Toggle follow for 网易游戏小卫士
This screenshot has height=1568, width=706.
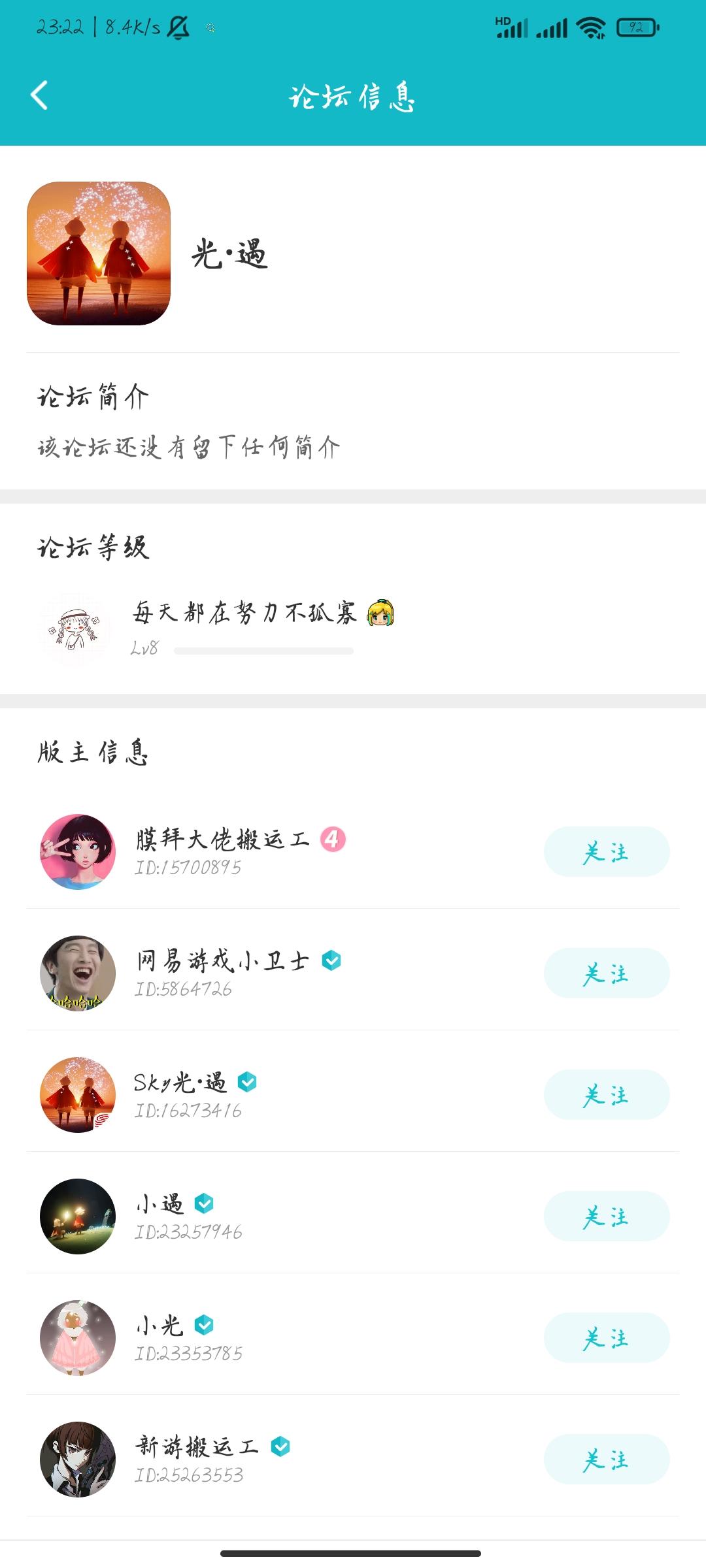click(607, 973)
